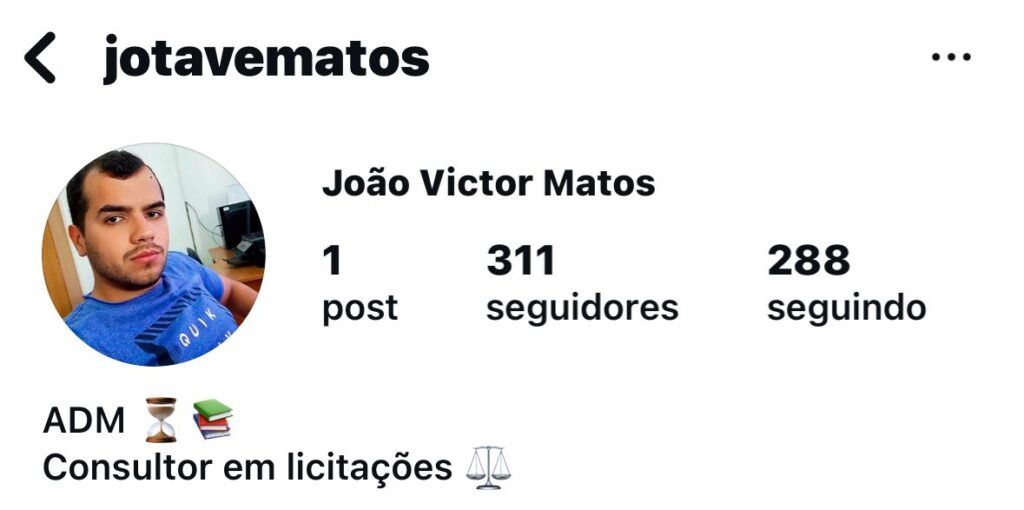Open the 311 seguidores list
The height and width of the screenshot is (510, 1024).
pos(581,284)
